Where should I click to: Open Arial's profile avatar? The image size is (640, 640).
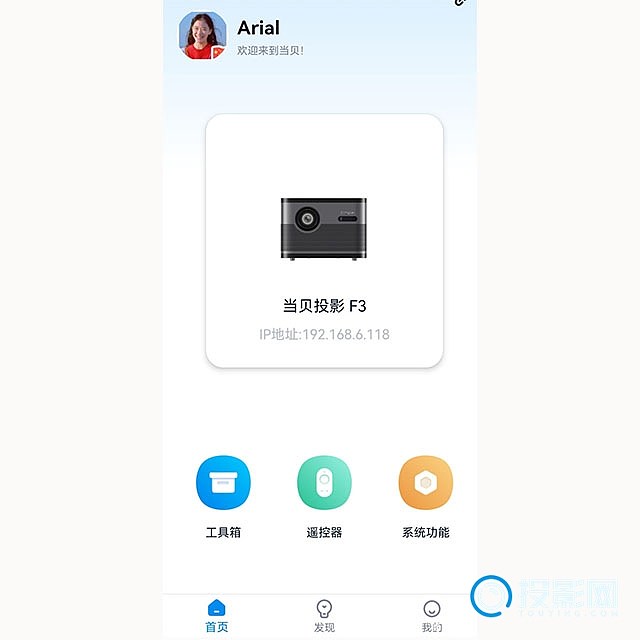tap(202, 36)
